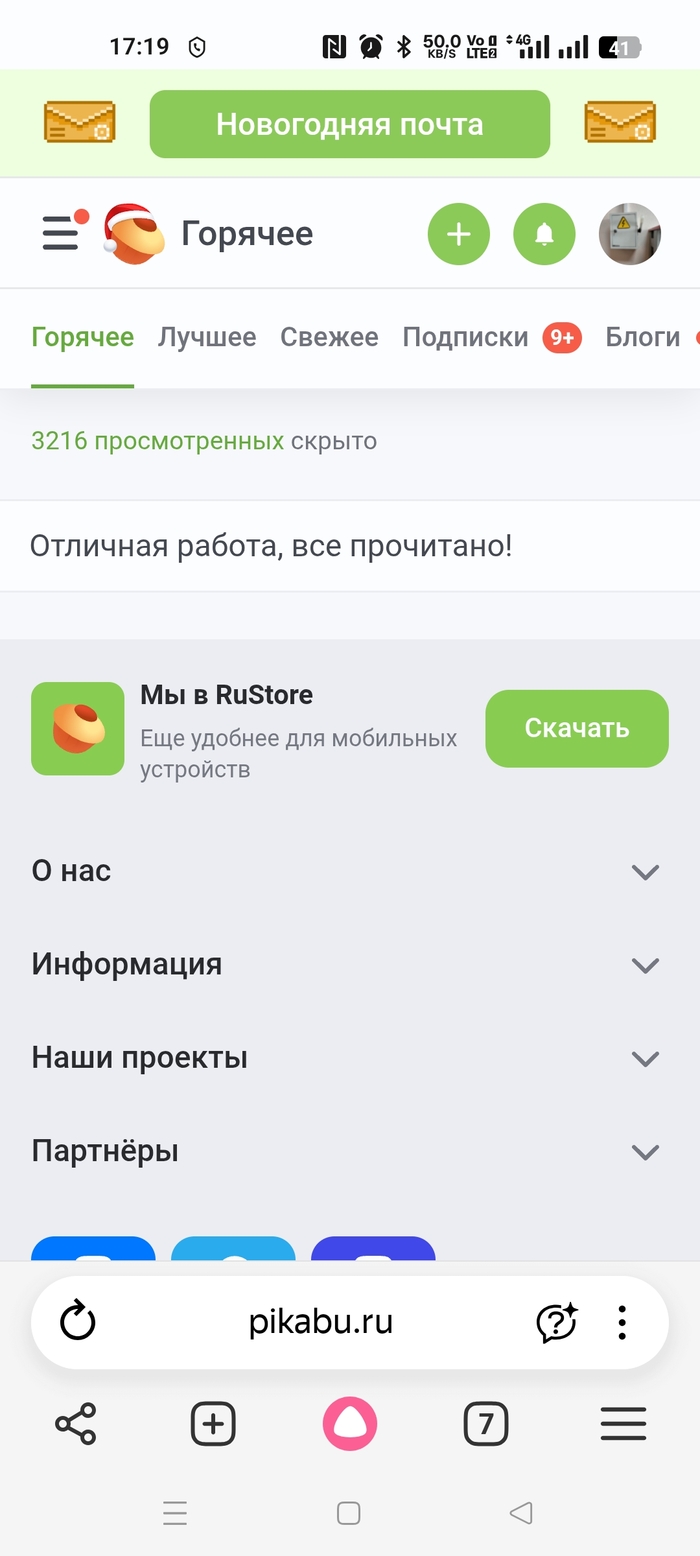Launch the Alice assistant button
700x1556 pixels.
pyautogui.click(x=349, y=1423)
